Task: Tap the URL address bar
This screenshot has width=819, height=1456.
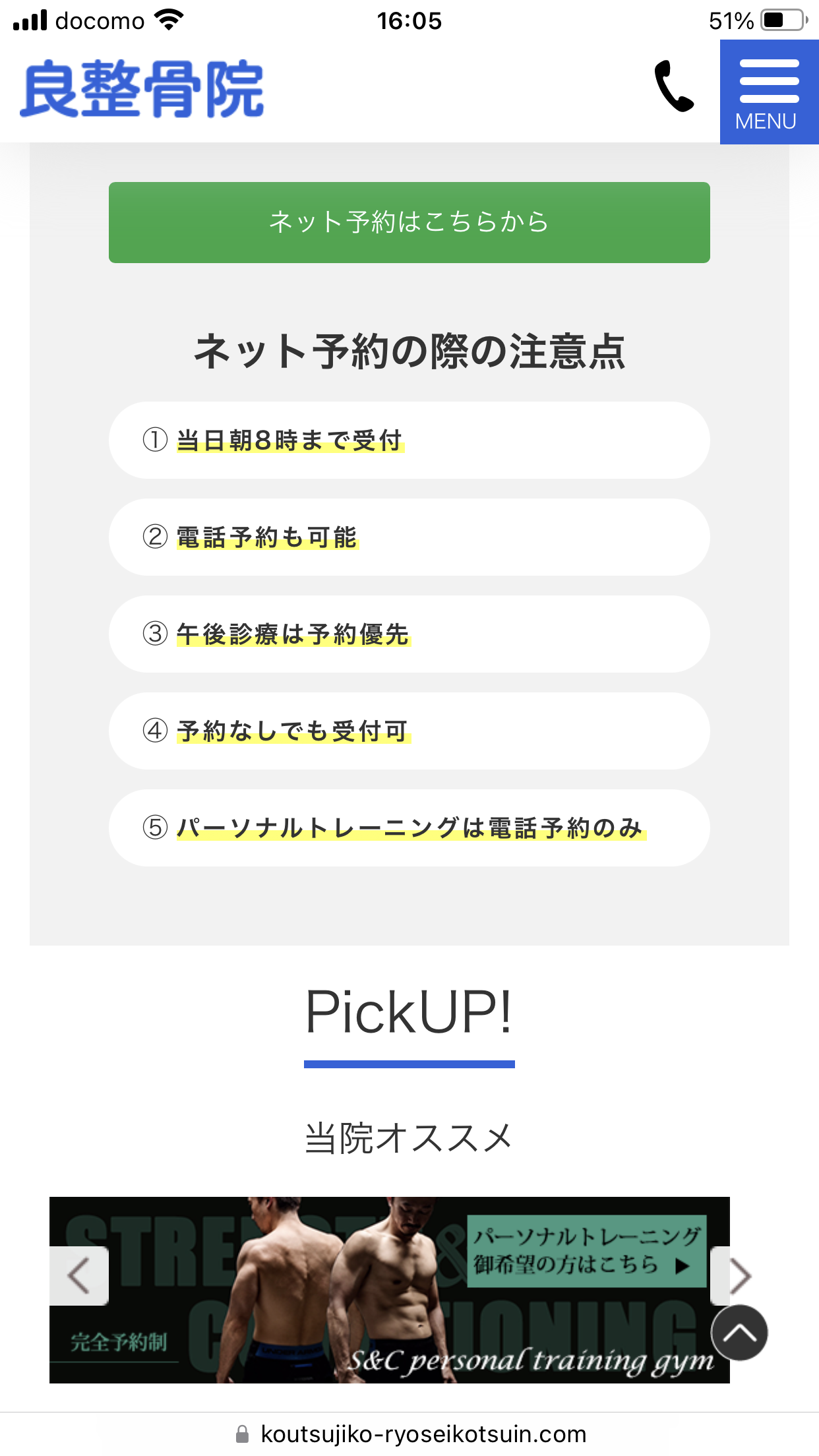Action: pyautogui.click(x=409, y=1434)
